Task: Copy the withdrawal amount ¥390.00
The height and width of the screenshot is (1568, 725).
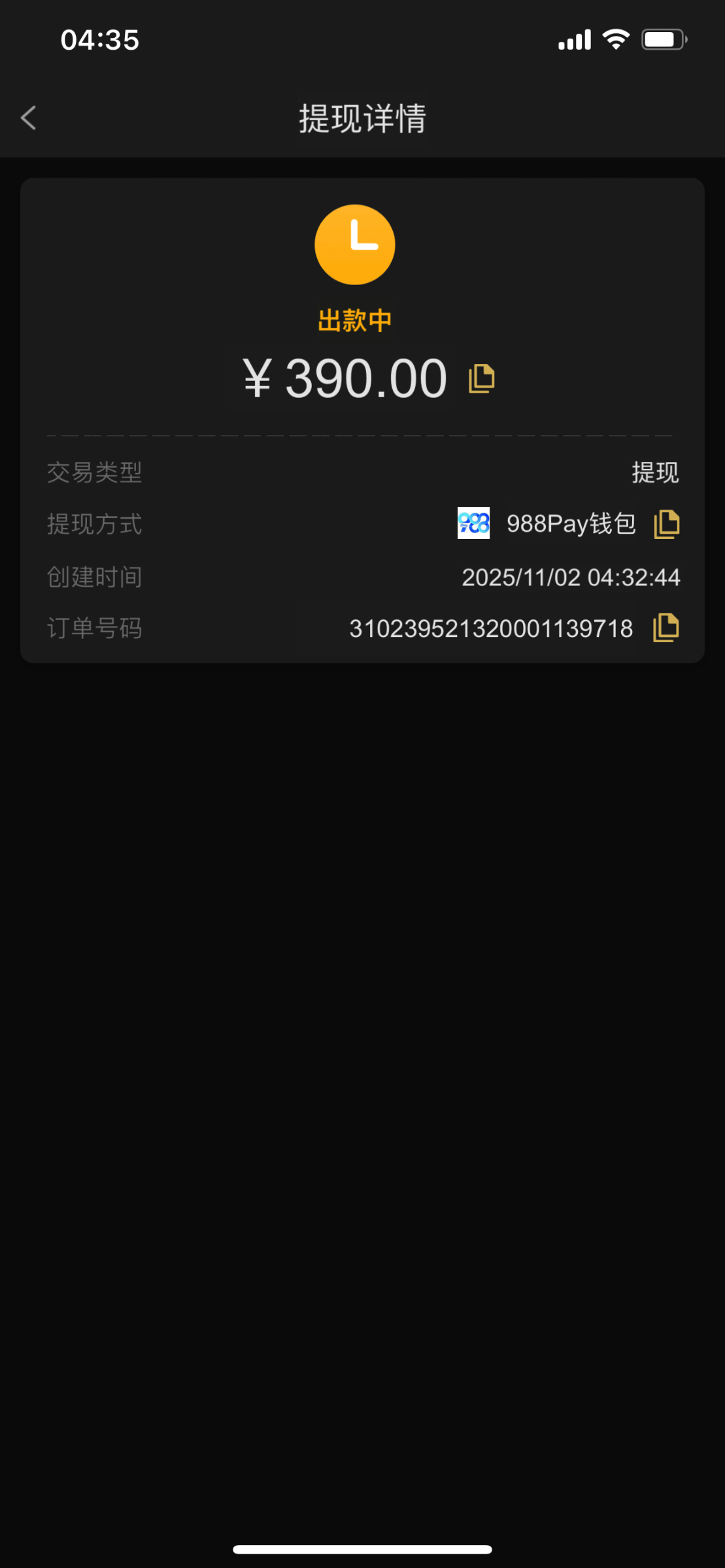Action: [481, 378]
